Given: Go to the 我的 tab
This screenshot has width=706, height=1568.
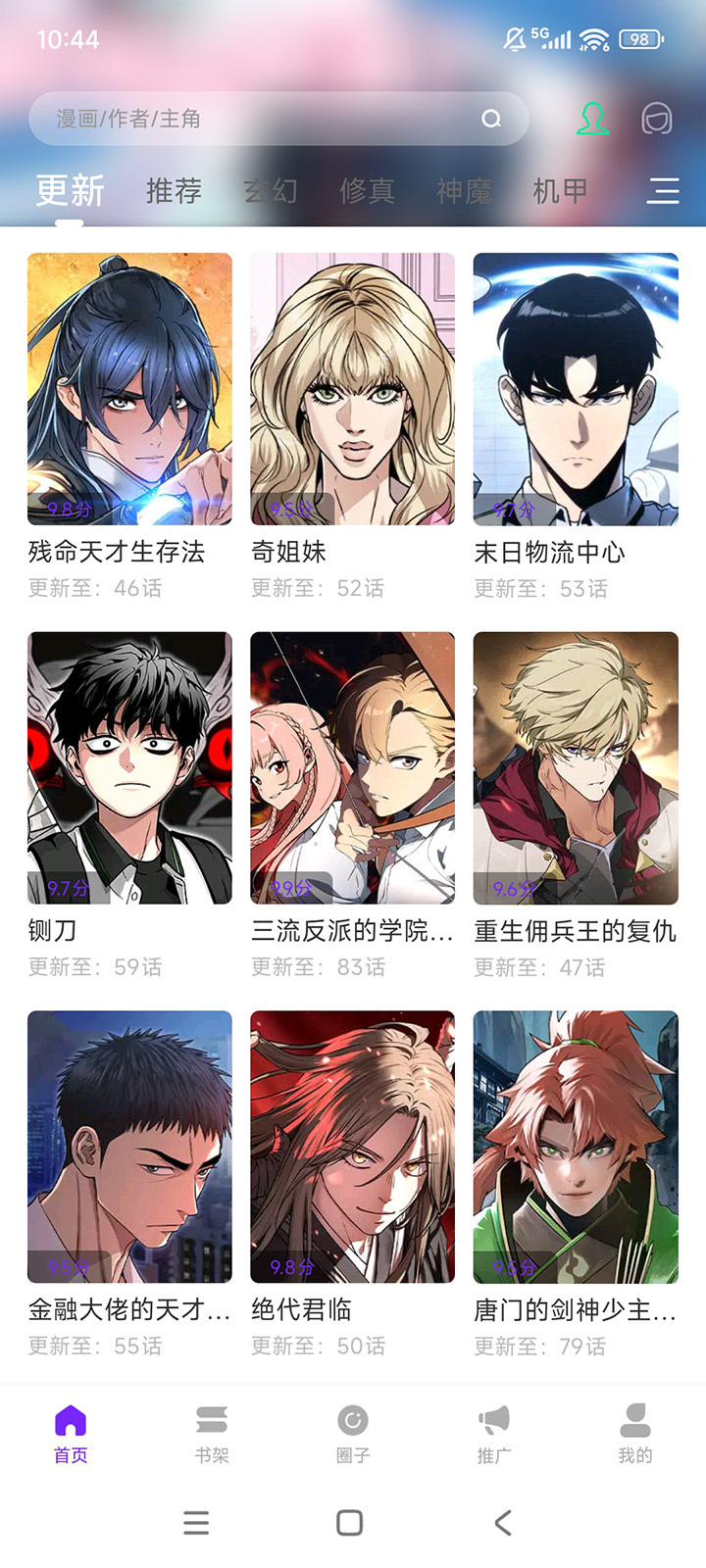Looking at the screenshot, I should tap(635, 1434).
